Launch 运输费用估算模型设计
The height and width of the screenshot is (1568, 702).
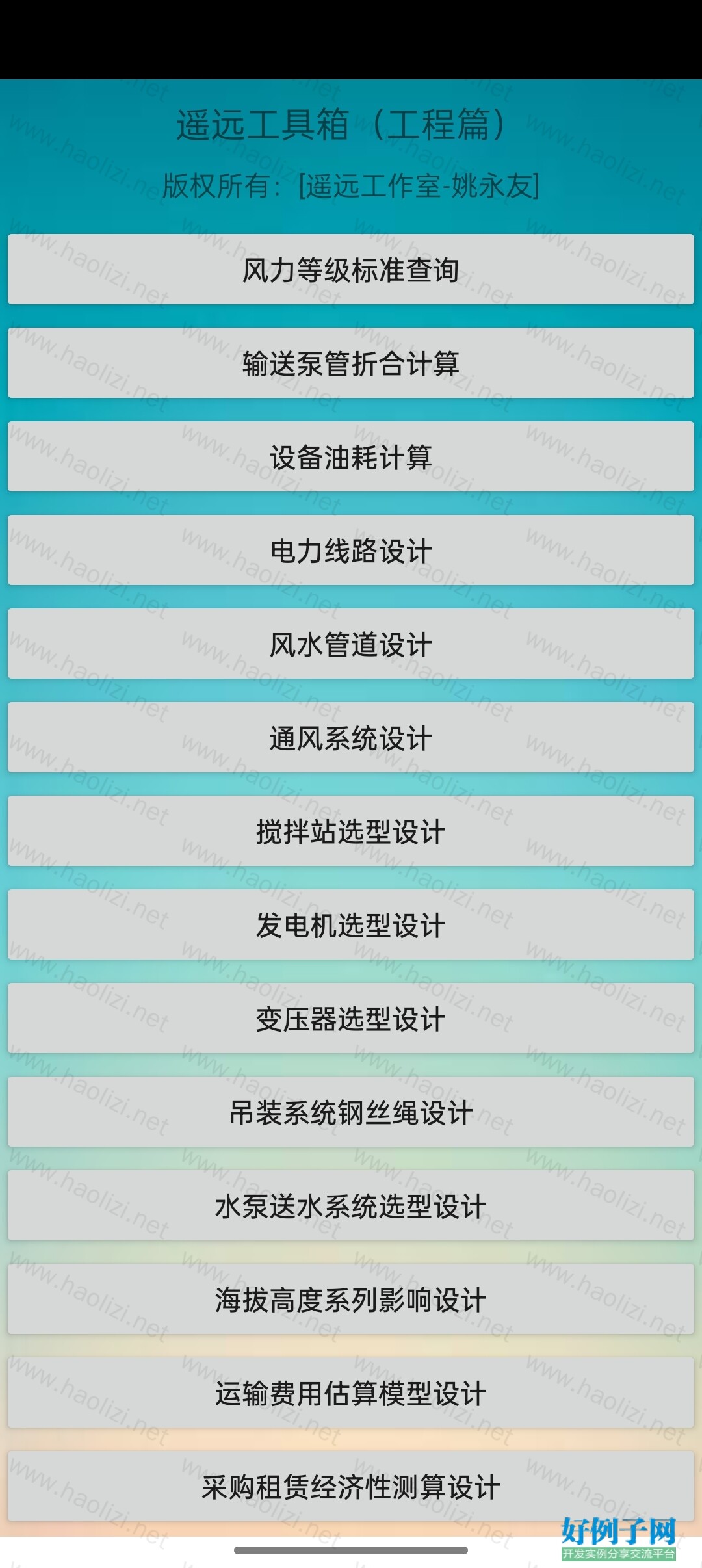coord(351,1393)
